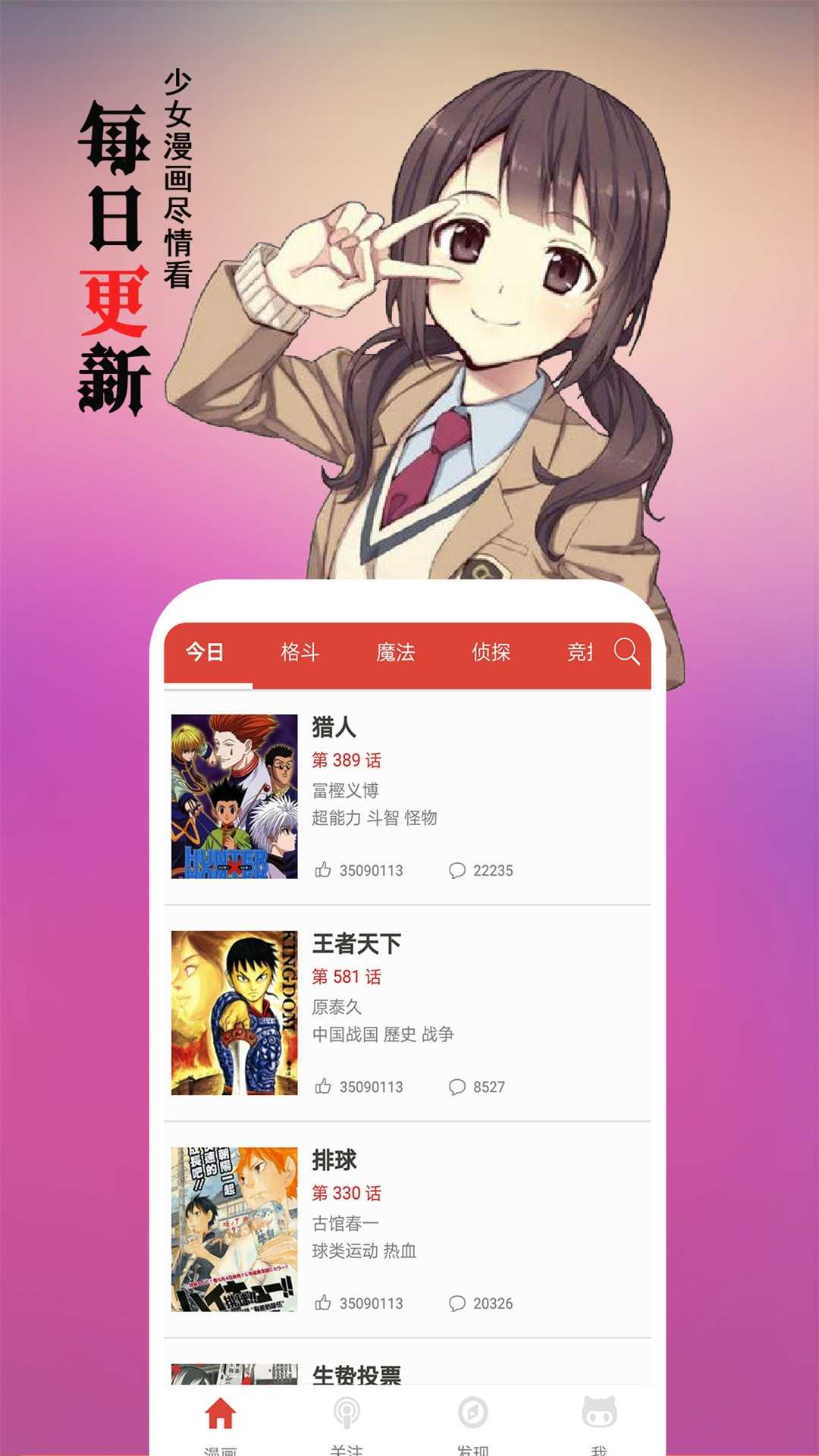Open comments bubble for 王者天下
This screenshot has width=819, height=1456.
(457, 1086)
